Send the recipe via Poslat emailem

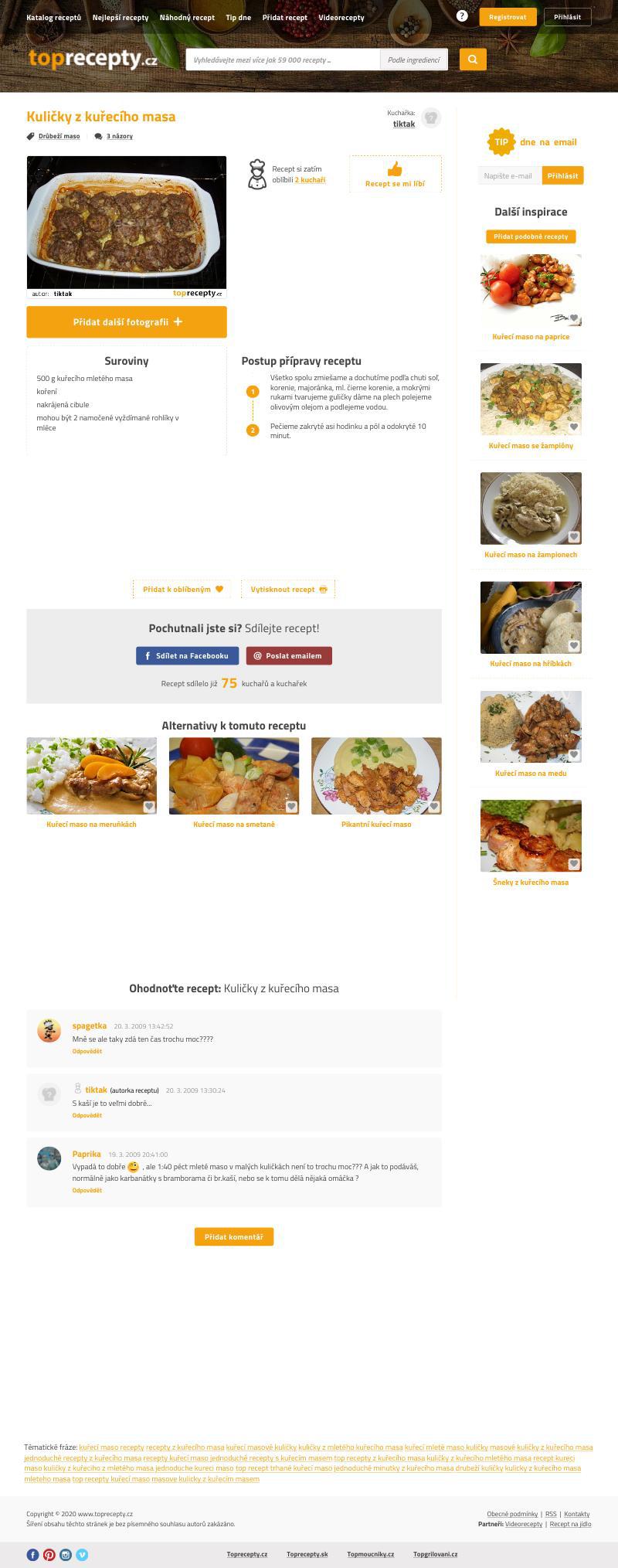point(289,655)
